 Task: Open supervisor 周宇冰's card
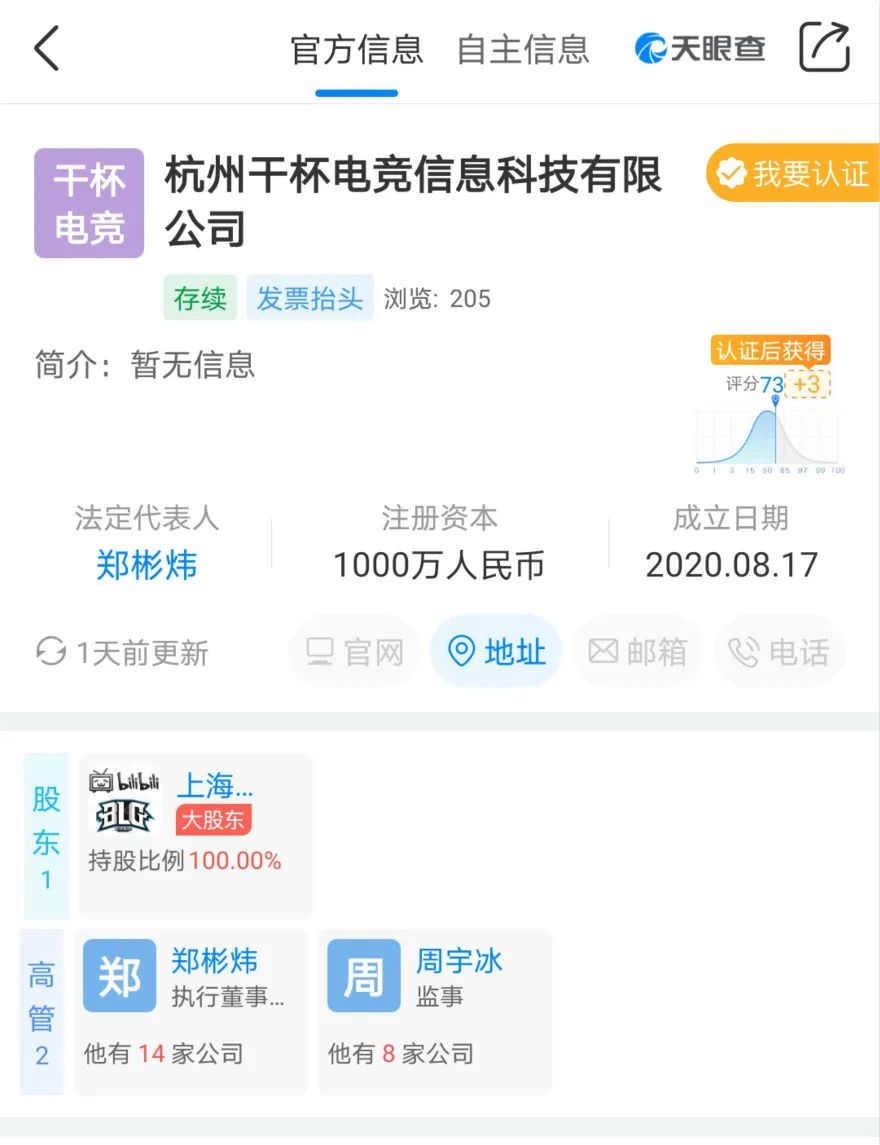coord(434,1011)
